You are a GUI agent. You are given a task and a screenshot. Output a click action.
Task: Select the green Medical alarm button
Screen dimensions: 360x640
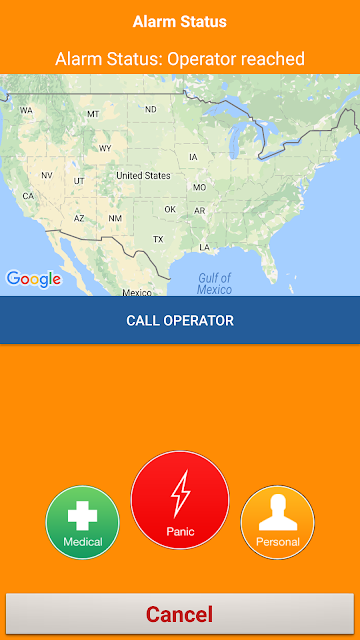[82, 522]
